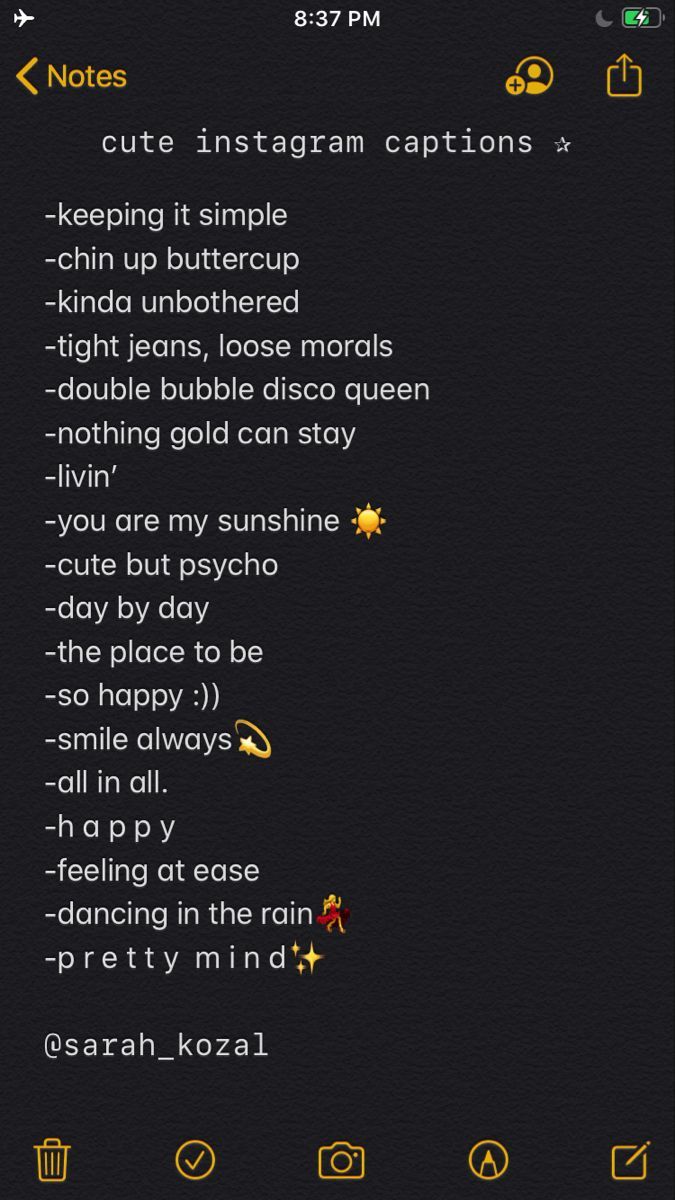The width and height of the screenshot is (675, 1200).
Task: Compose a new note
Action: 630,1160
